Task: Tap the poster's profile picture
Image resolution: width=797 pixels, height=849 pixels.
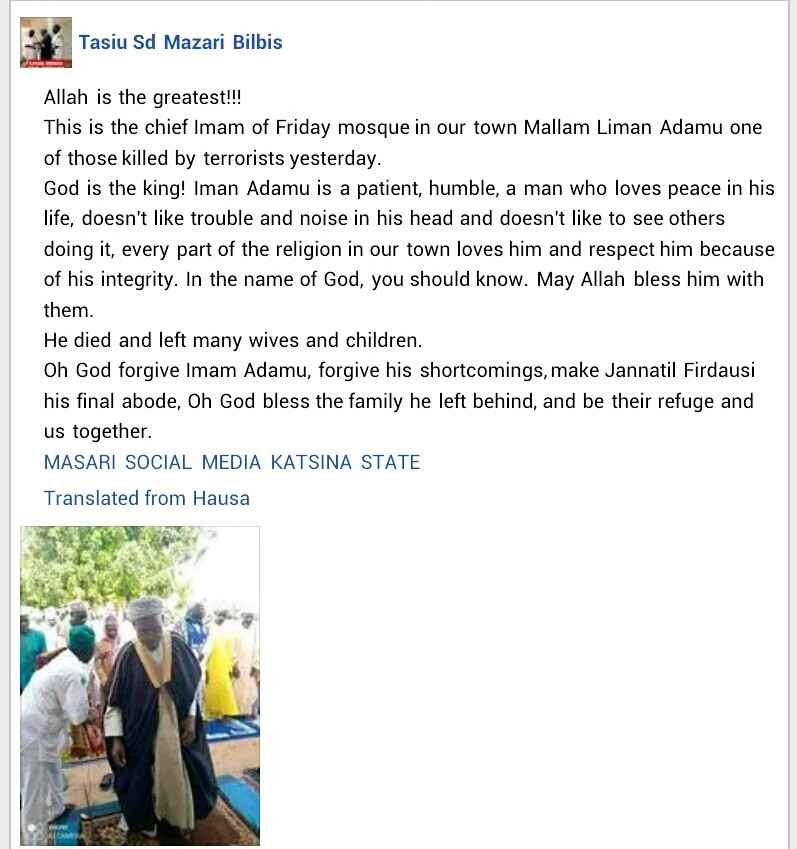Action: coord(46,42)
